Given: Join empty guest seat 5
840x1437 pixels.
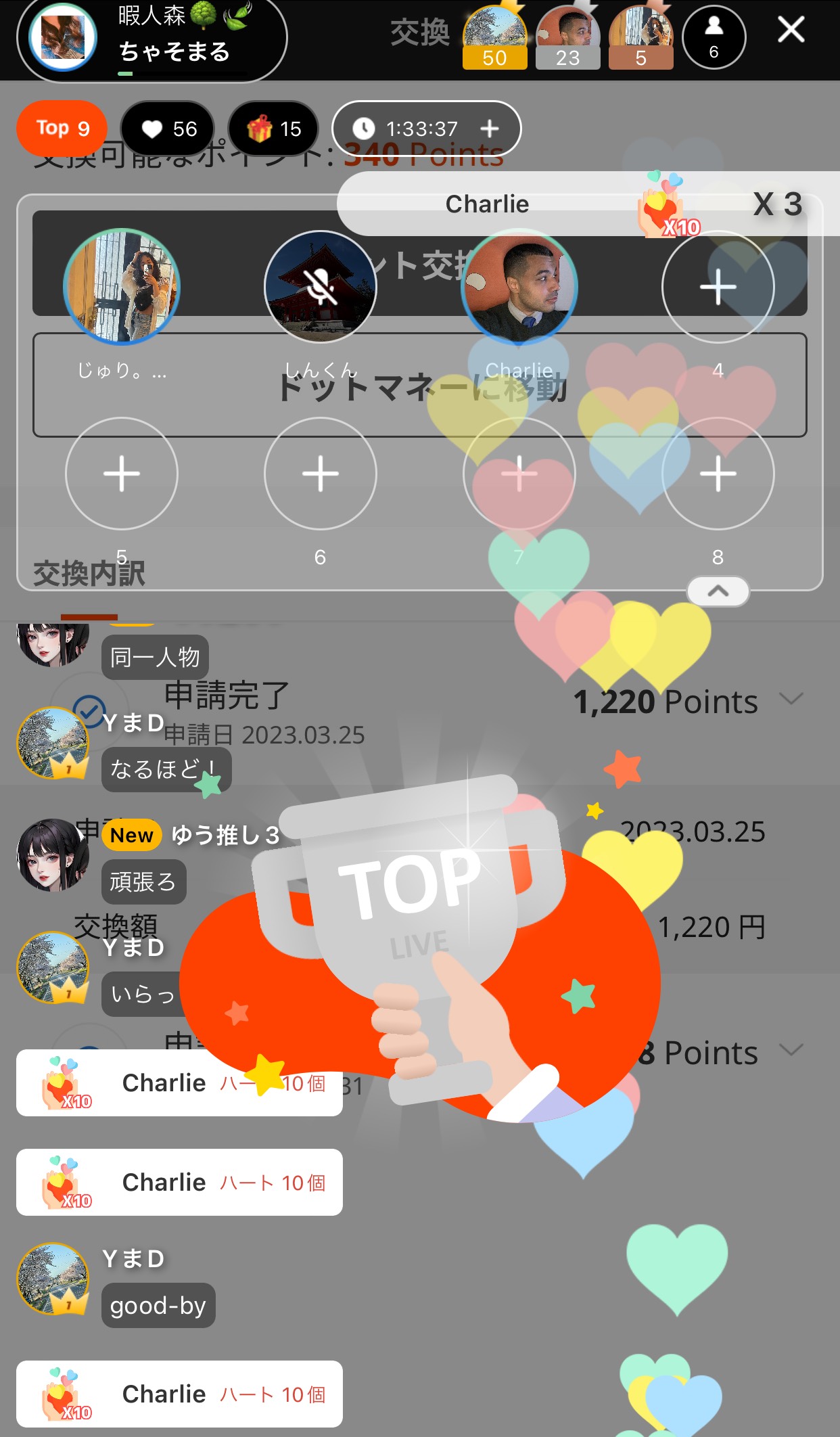Looking at the screenshot, I should coord(122,474).
